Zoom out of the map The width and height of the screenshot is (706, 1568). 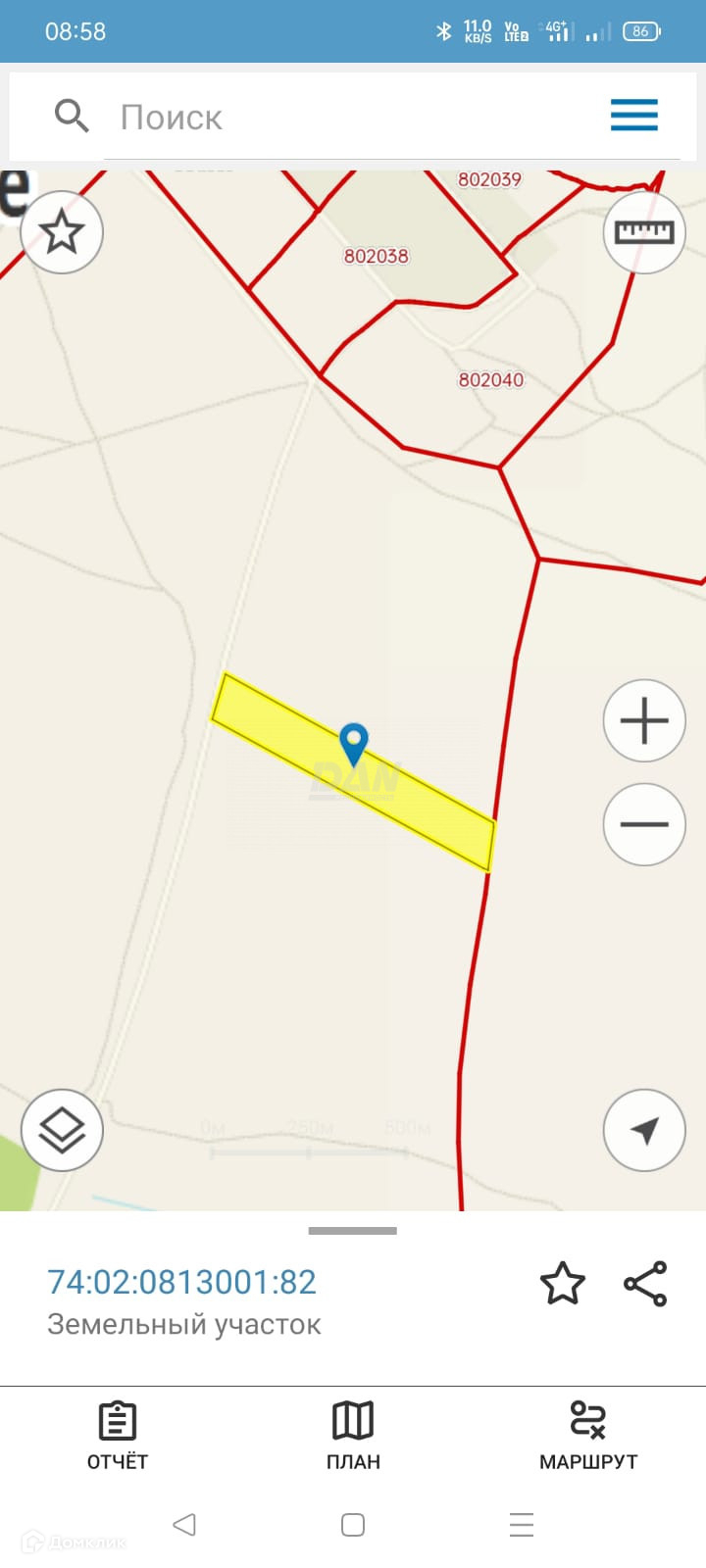(643, 824)
